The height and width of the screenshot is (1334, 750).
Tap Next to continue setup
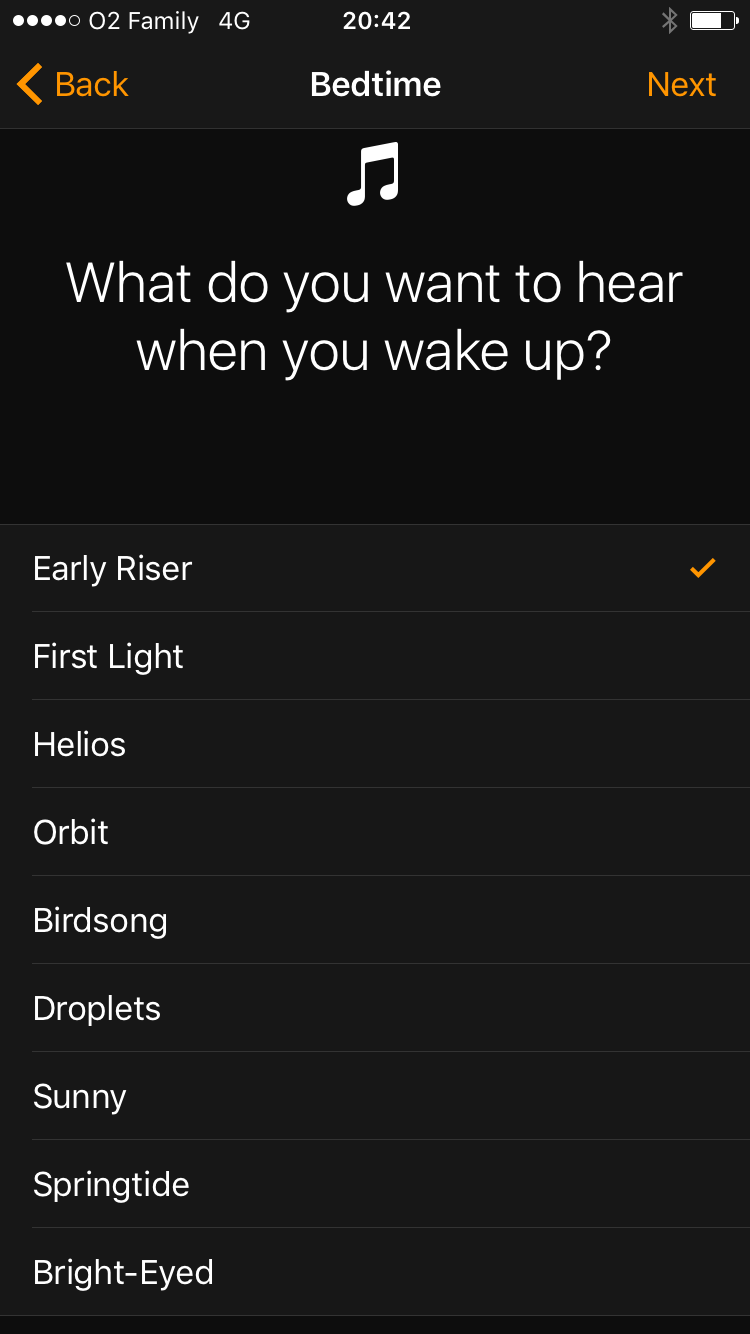pos(681,85)
